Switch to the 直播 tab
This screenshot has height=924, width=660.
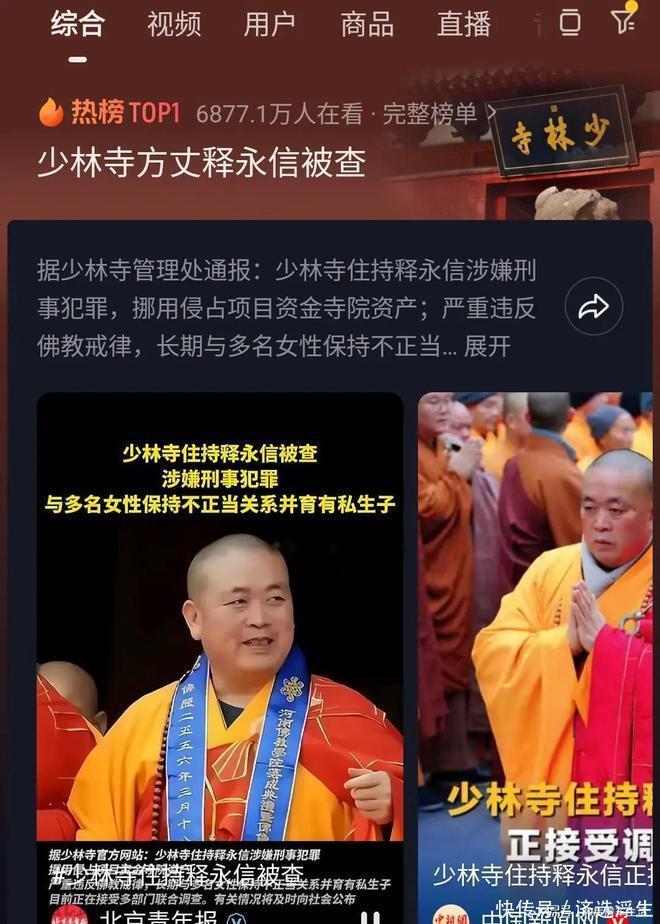pyautogui.click(x=464, y=24)
